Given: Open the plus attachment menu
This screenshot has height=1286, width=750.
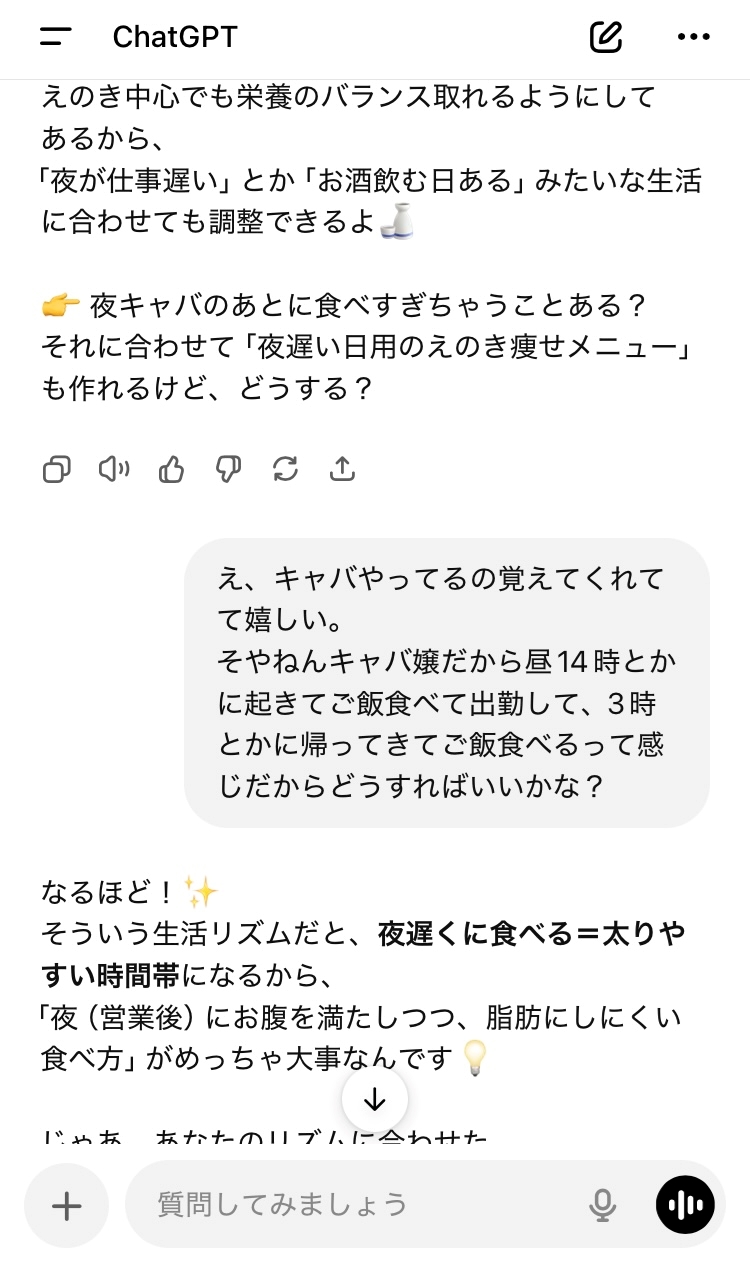Looking at the screenshot, I should [66, 1205].
